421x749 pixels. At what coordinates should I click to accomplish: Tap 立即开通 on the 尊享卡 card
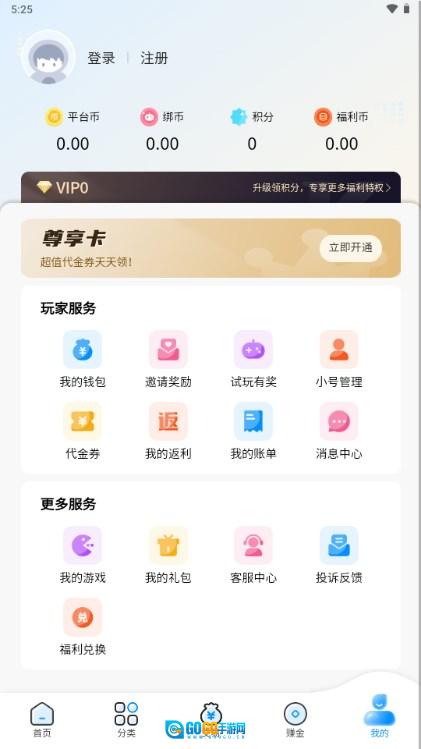tap(351, 248)
